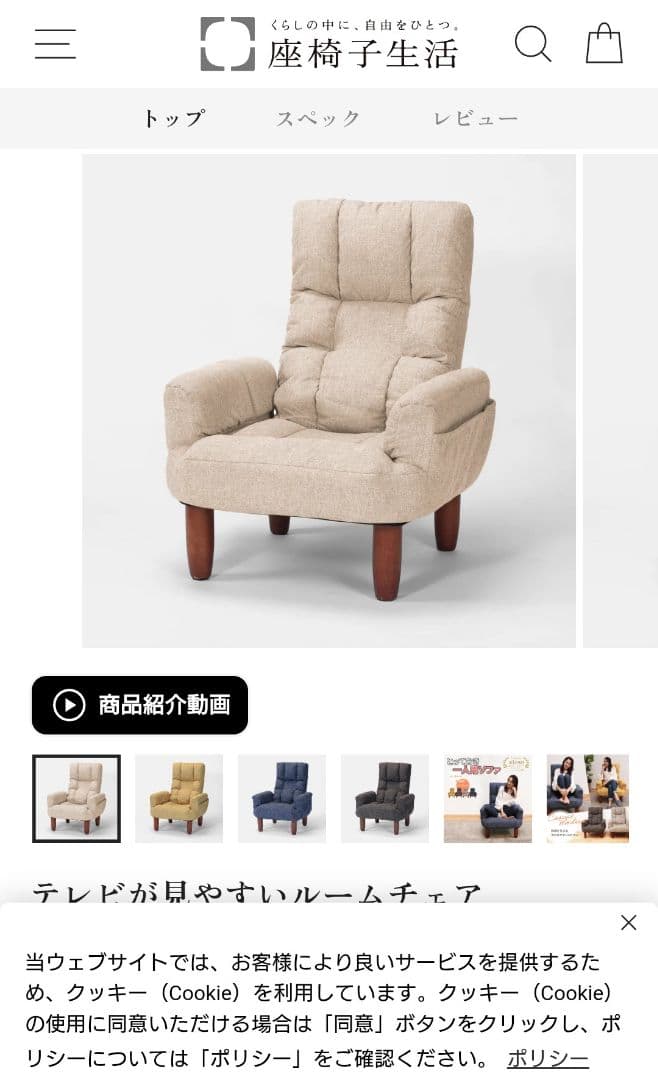Open the shopping bag cart
The width and height of the screenshot is (658, 1080).
click(x=604, y=44)
